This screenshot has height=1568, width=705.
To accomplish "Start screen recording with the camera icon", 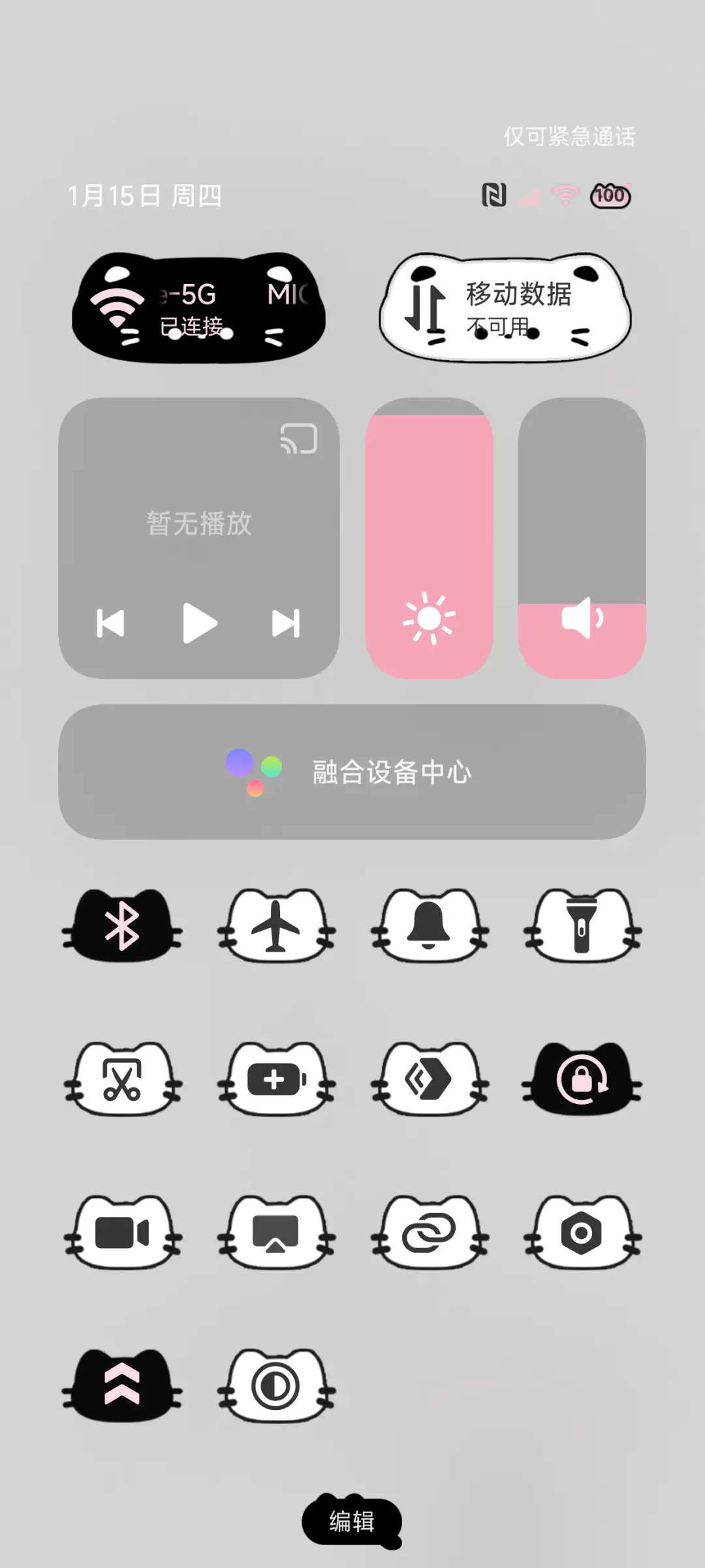I will click(121, 1232).
